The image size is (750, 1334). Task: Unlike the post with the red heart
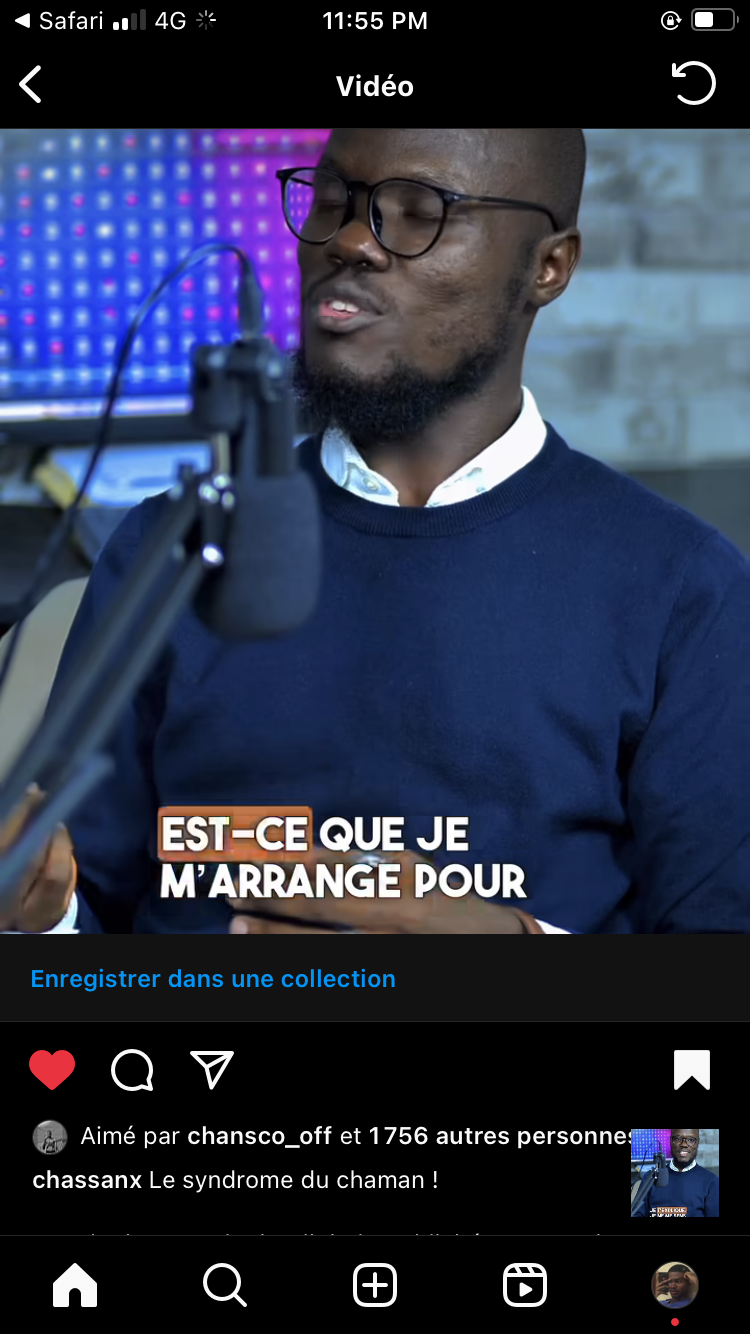(x=52, y=1070)
